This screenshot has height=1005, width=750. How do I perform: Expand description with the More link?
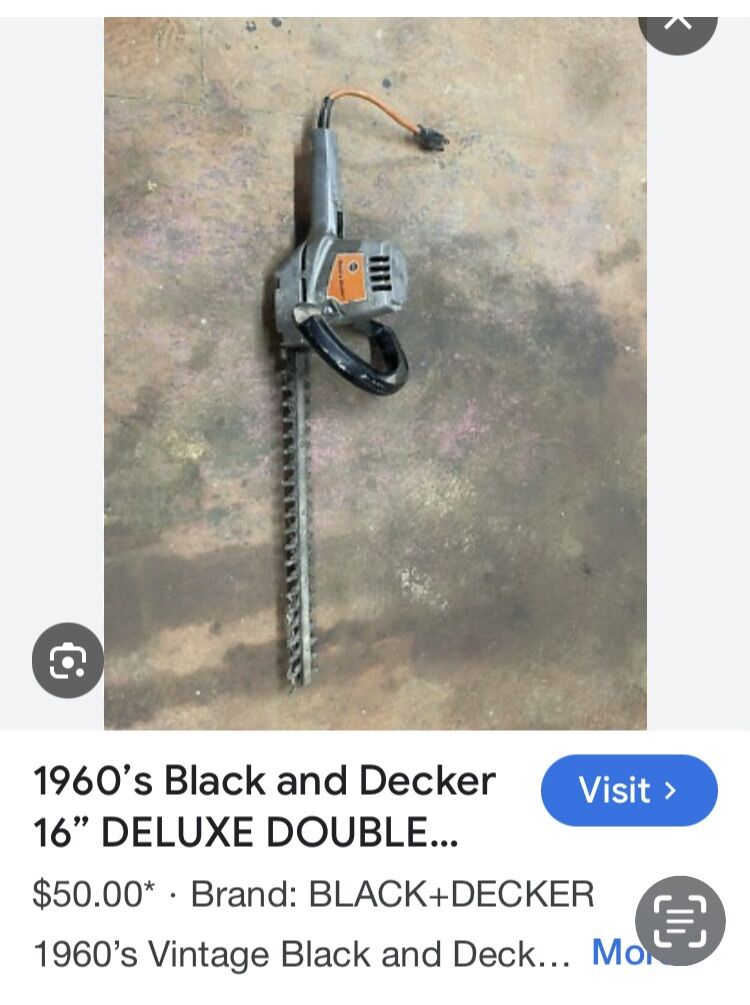pos(612,953)
